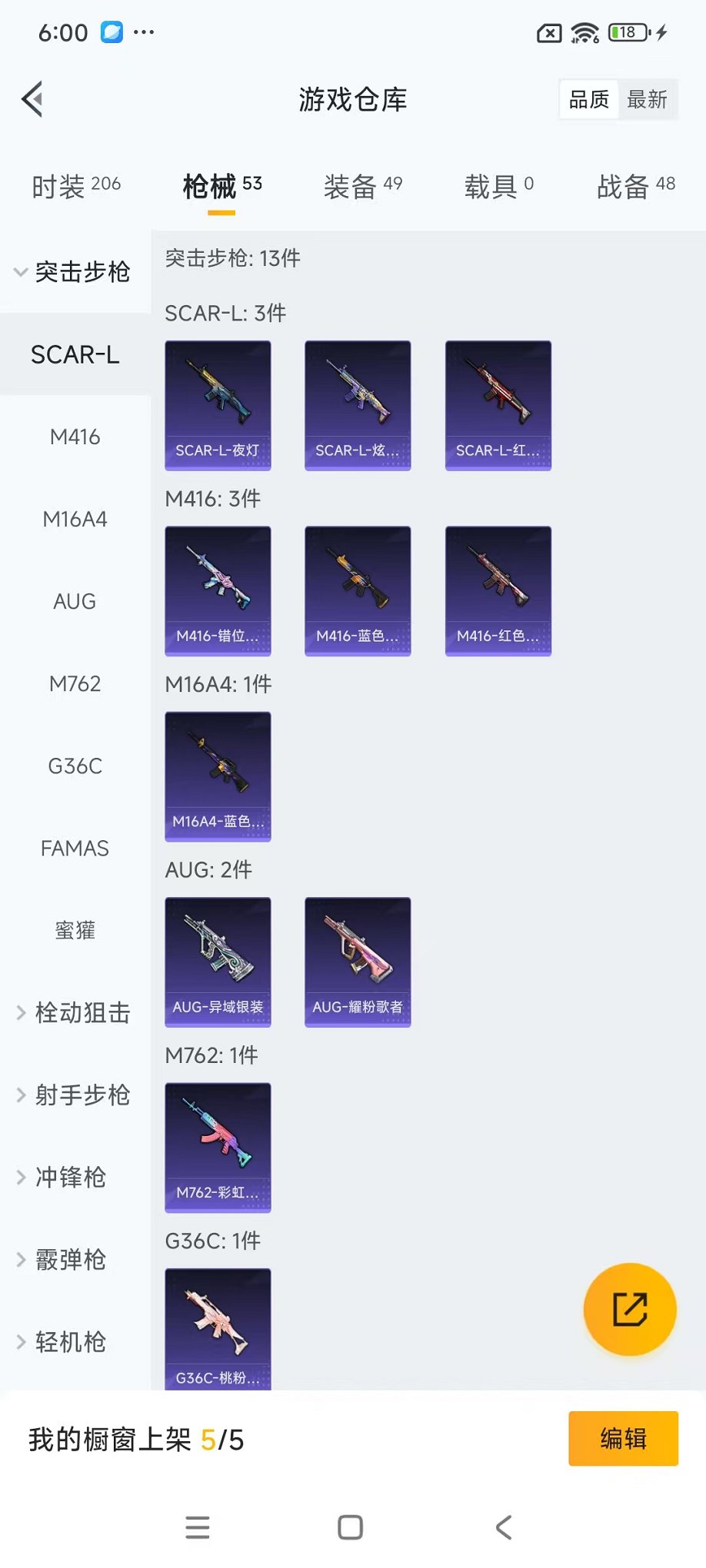The width and height of the screenshot is (706, 1568).
Task: Select the 载具 tab
Action: (x=498, y=186)
